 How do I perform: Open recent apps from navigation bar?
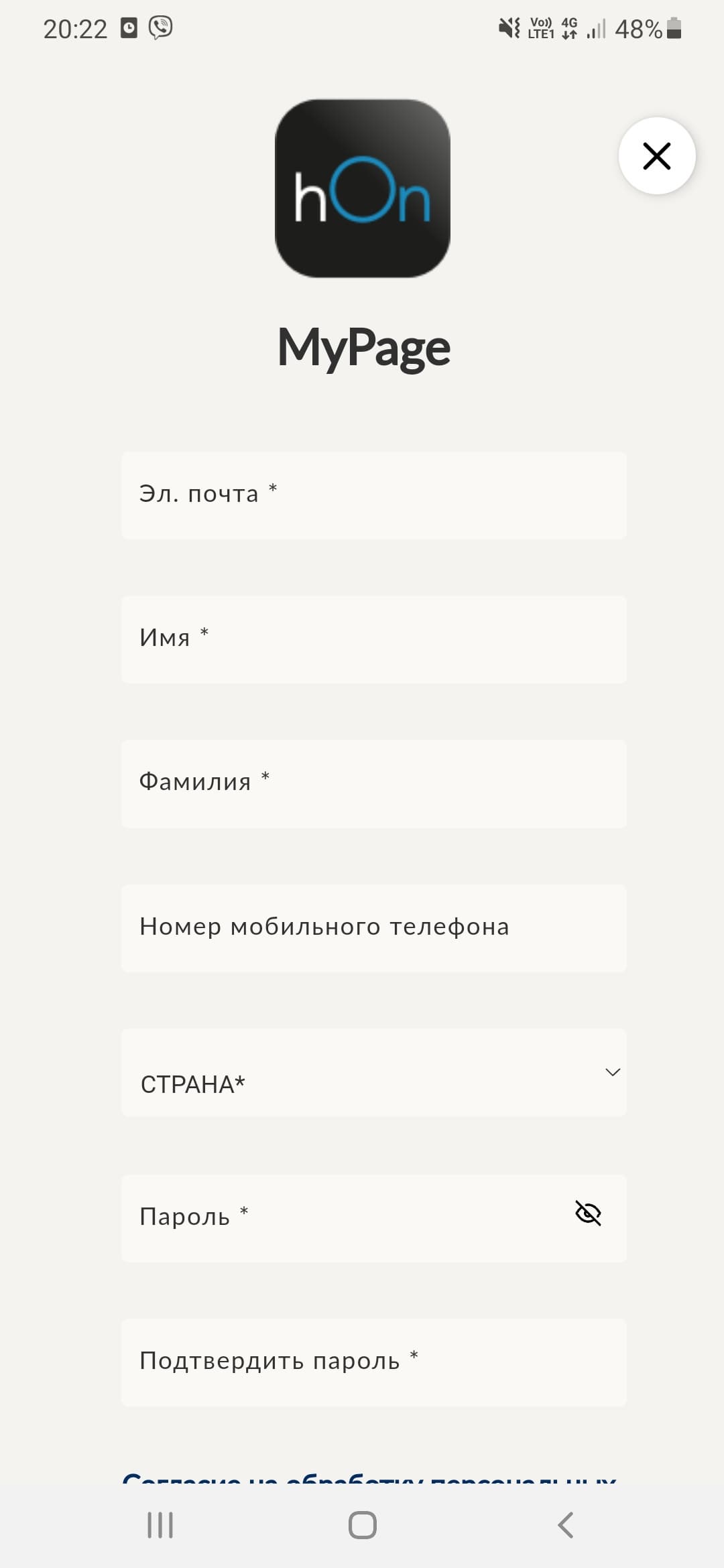[x=160, y=1525]
